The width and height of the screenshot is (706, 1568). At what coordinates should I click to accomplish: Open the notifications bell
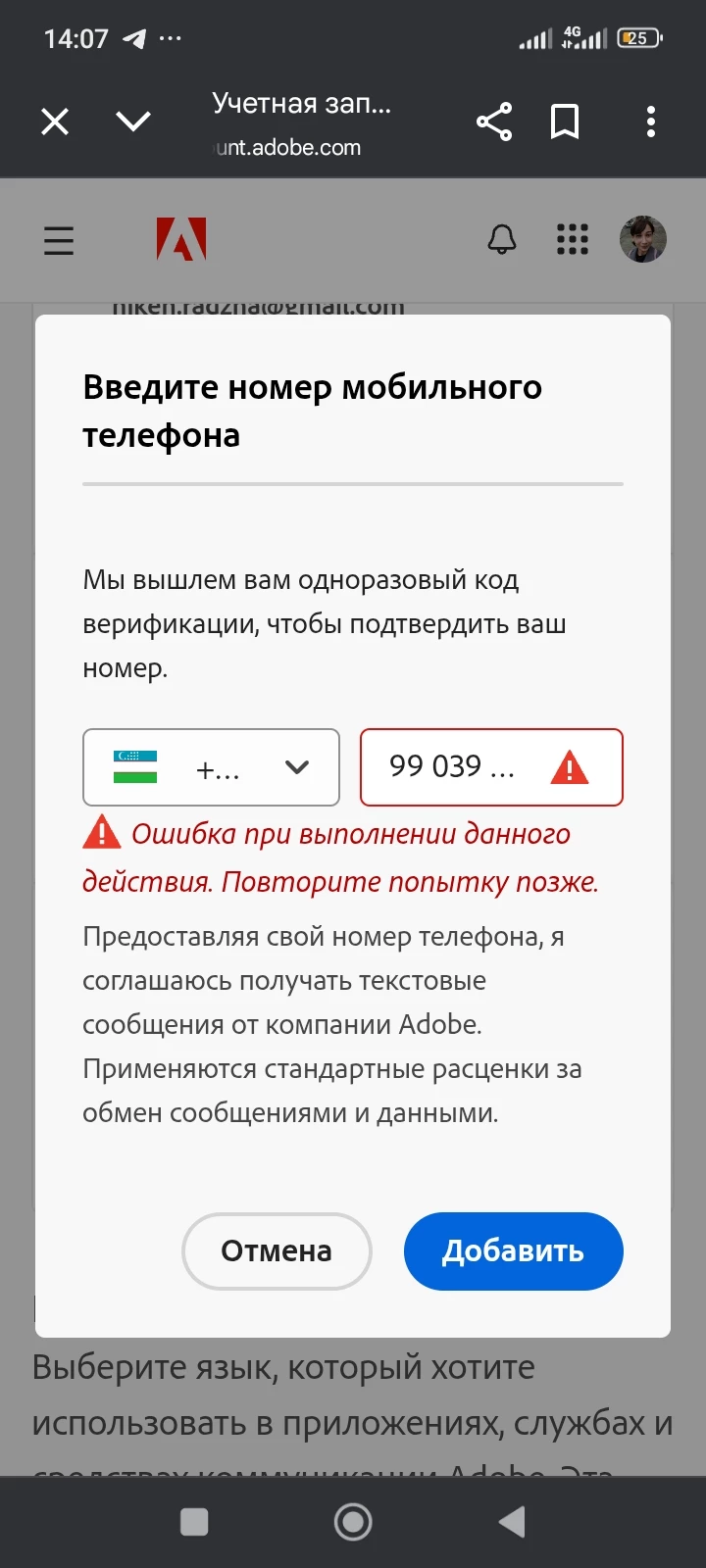pos(502,239)
